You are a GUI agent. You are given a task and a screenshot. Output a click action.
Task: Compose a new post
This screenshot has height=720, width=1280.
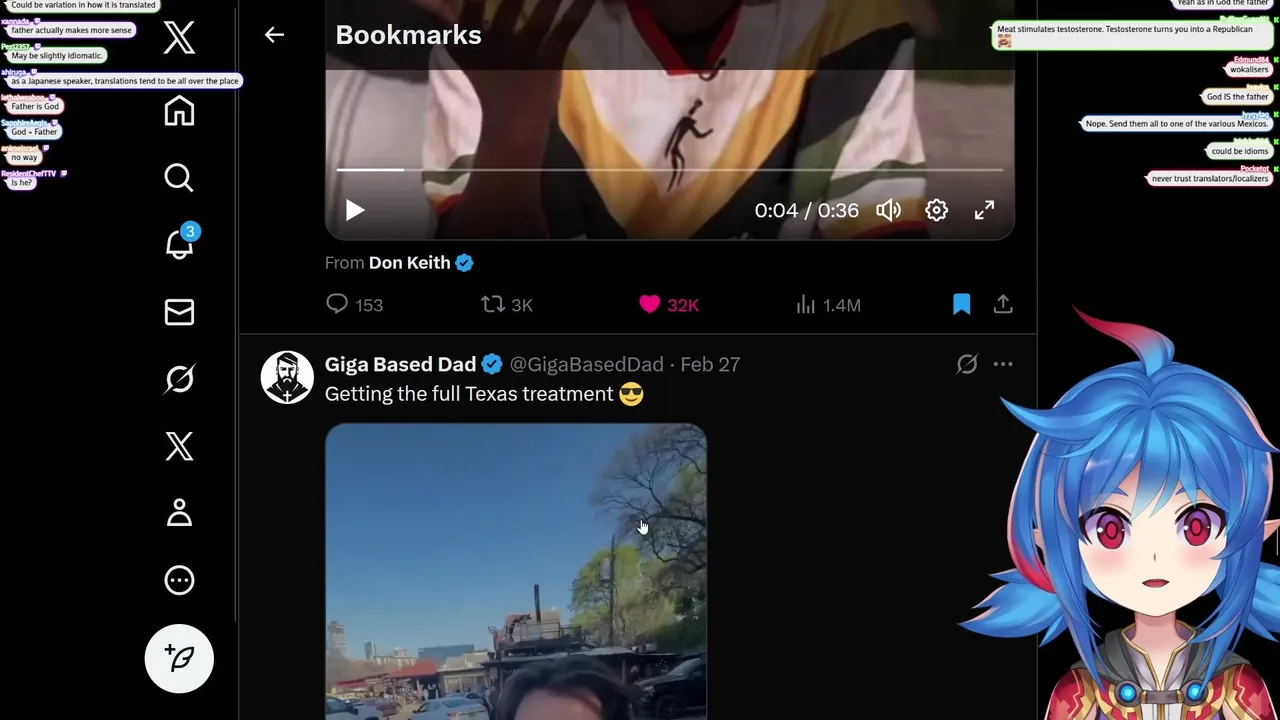(x=179, y=658)
